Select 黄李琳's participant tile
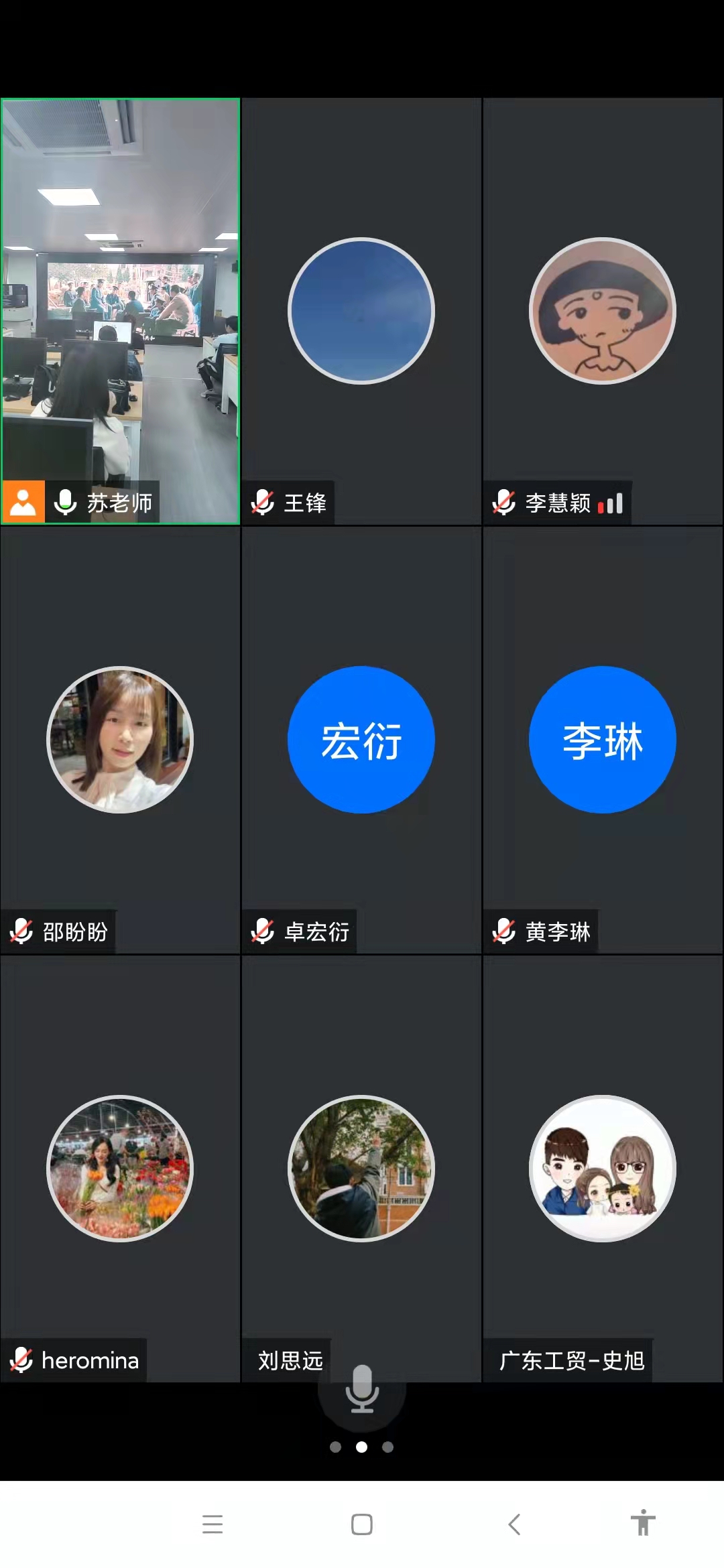The height and width of the screenshot is (1568, 724). coord(602,739)
